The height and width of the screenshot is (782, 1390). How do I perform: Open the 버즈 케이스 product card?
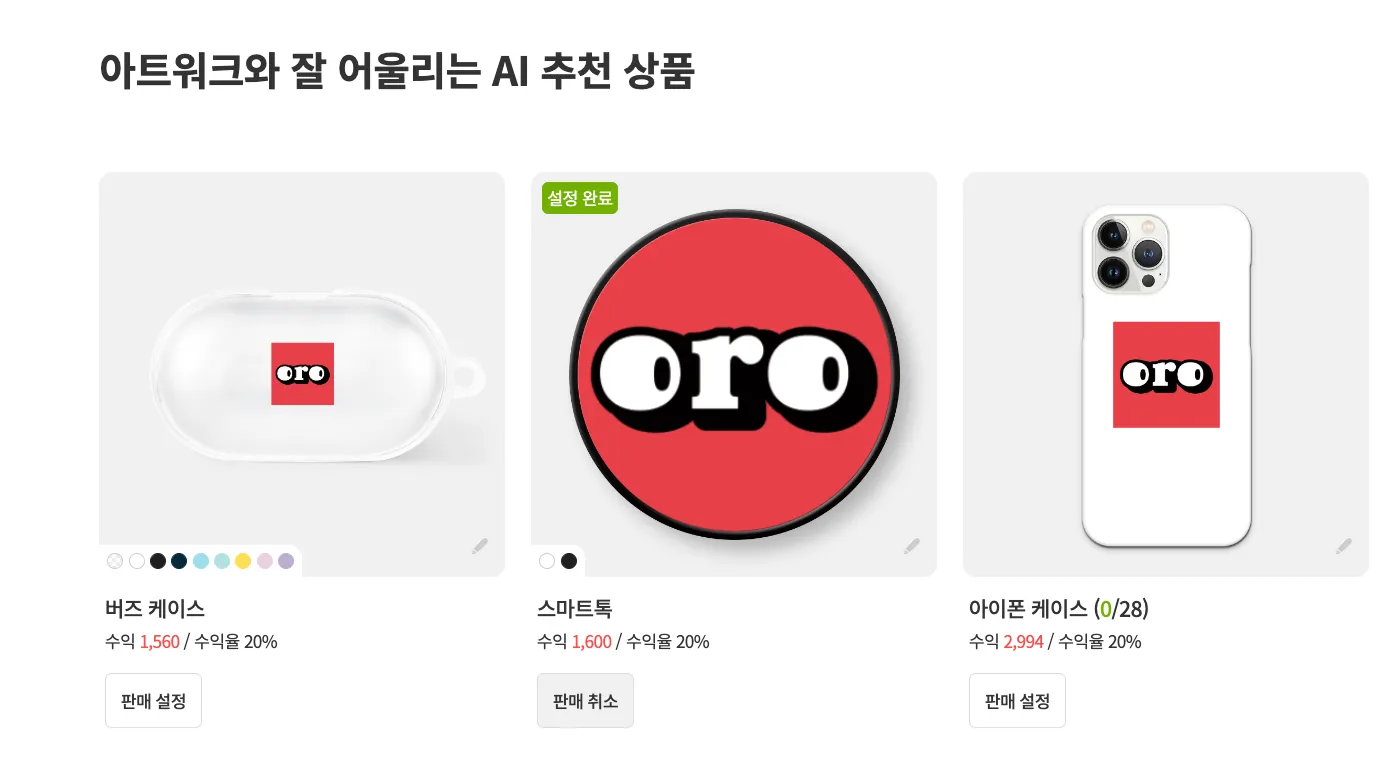tap(302, 374)
